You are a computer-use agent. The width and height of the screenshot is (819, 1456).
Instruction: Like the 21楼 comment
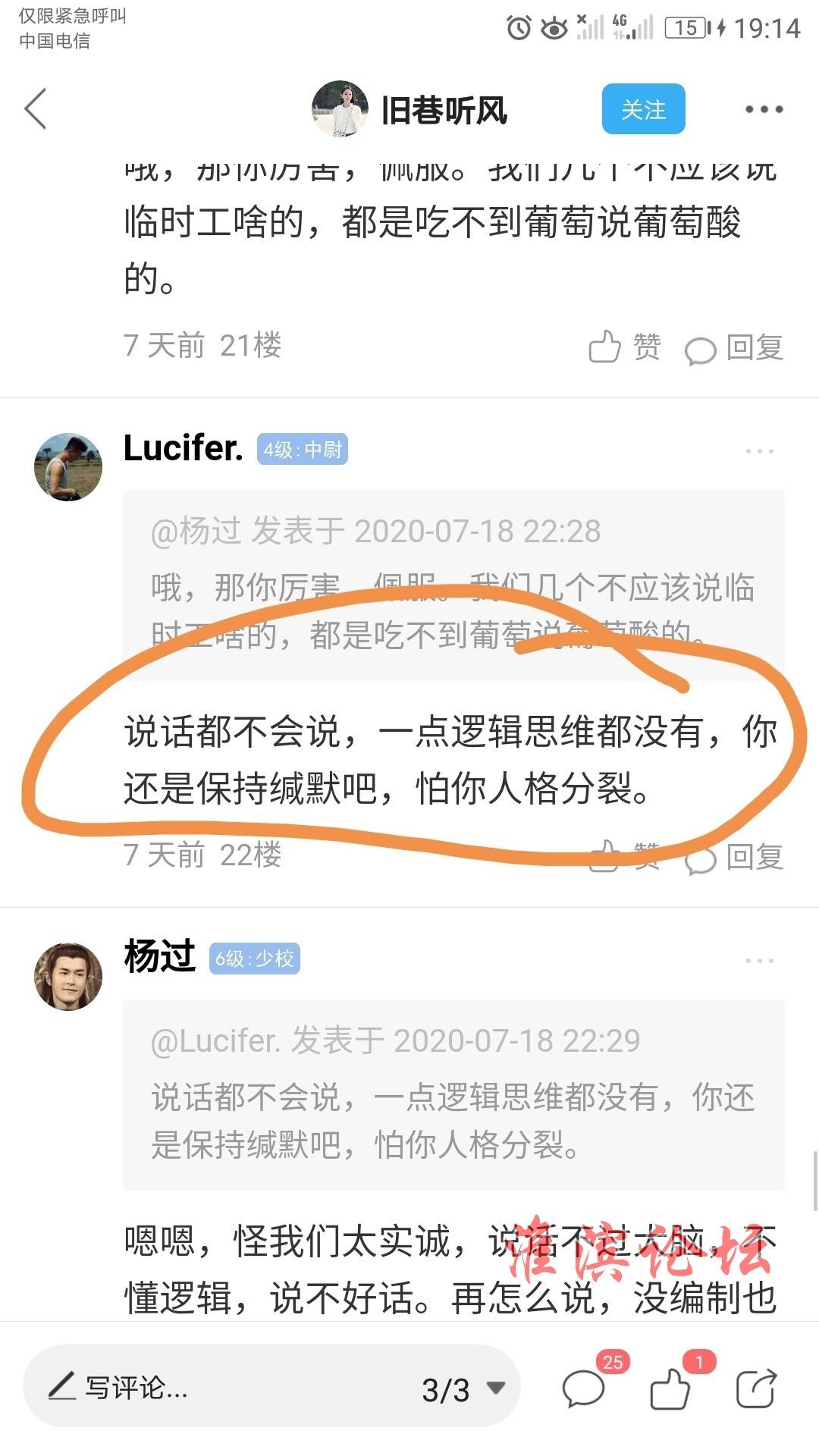[x=624, y=347]
